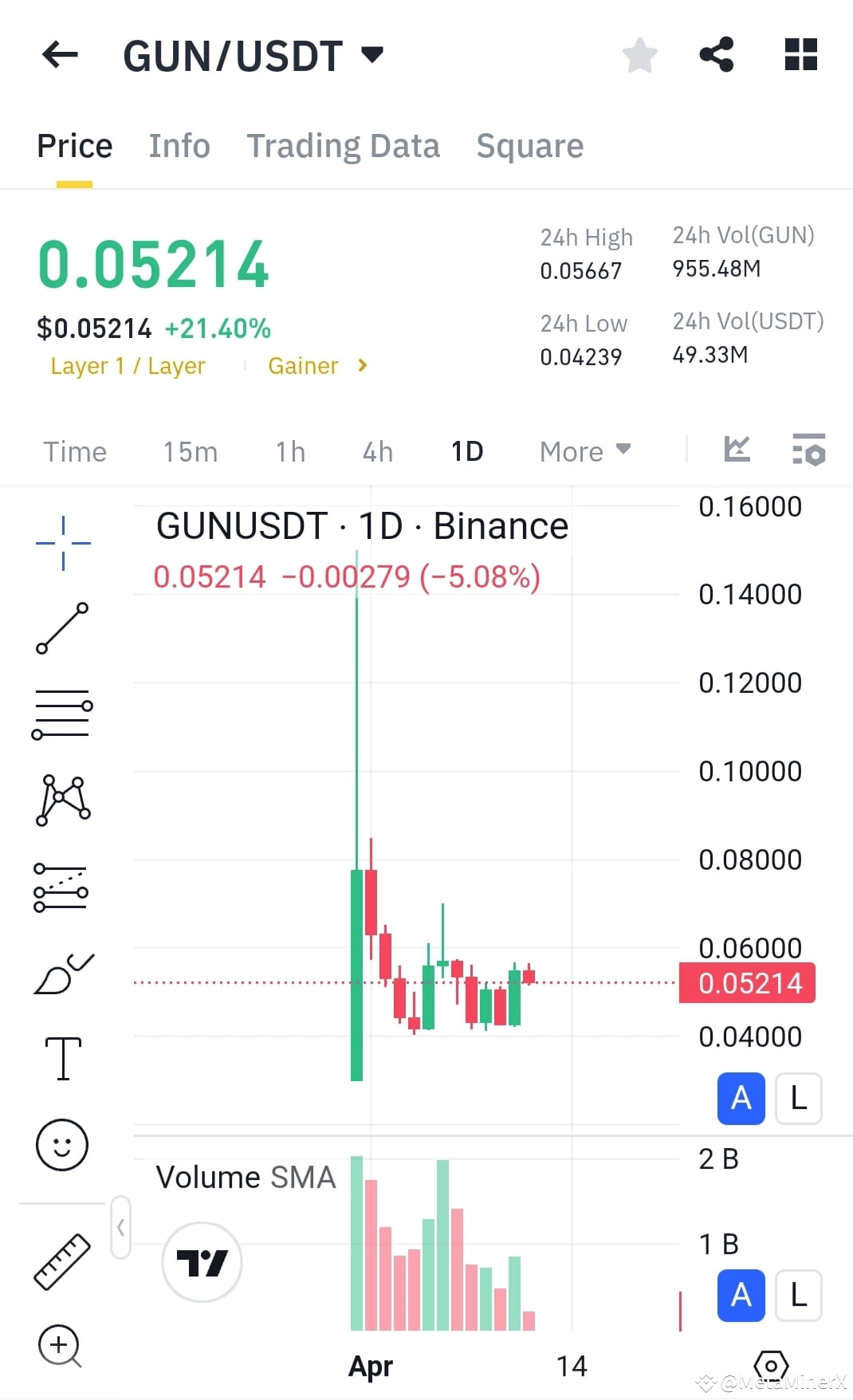
Task: Select the trend line drawing tool
Action: [62, 630]
